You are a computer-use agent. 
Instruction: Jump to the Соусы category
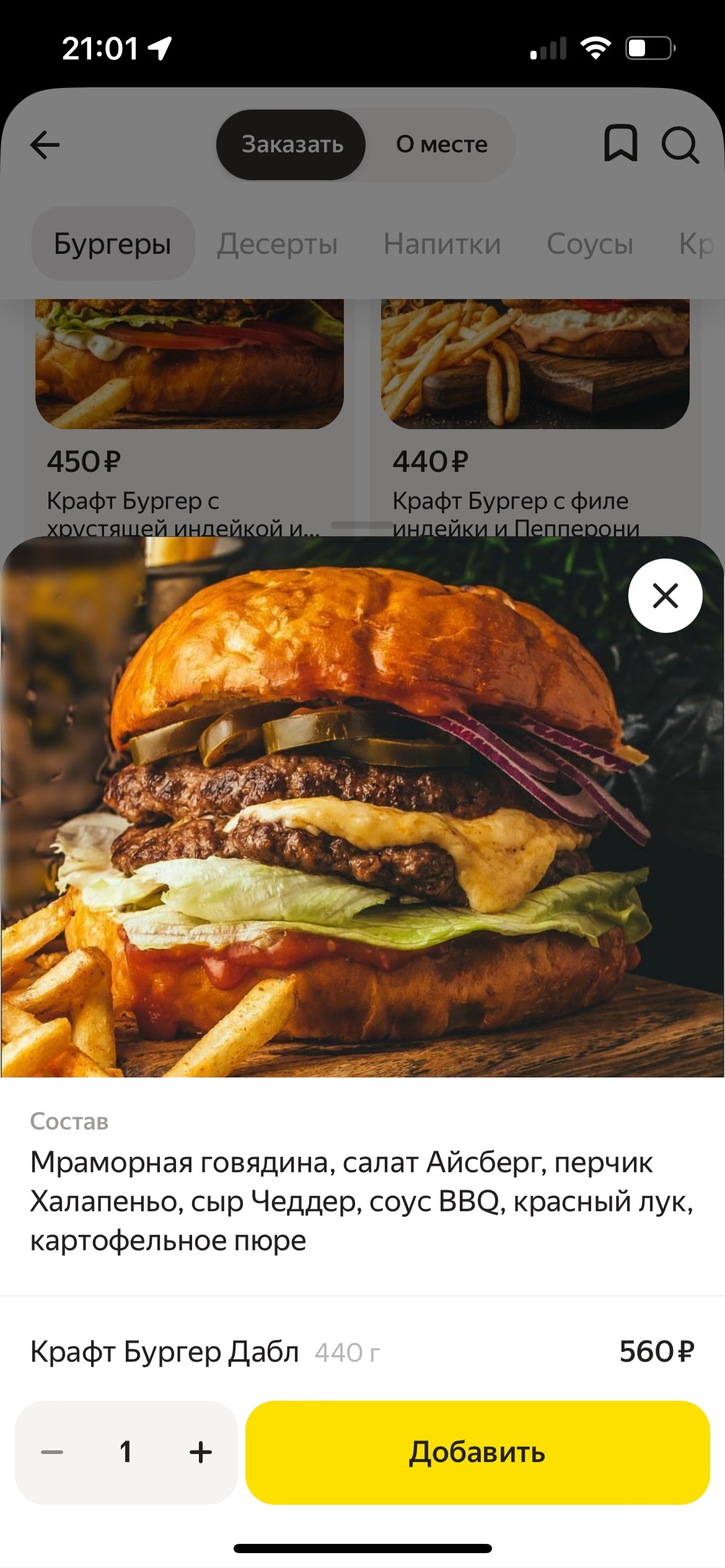[x=589, y=243]
